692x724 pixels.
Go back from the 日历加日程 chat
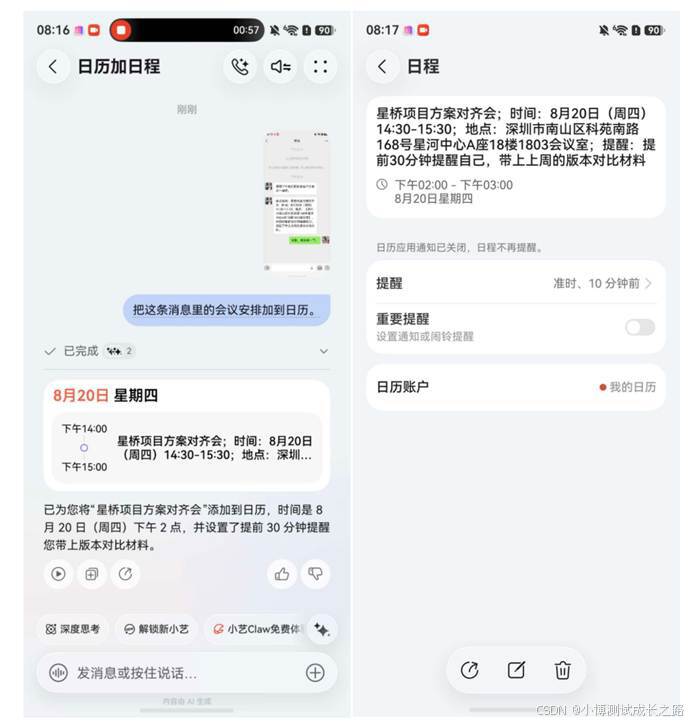pyautogui.click(x=53, y=66)
